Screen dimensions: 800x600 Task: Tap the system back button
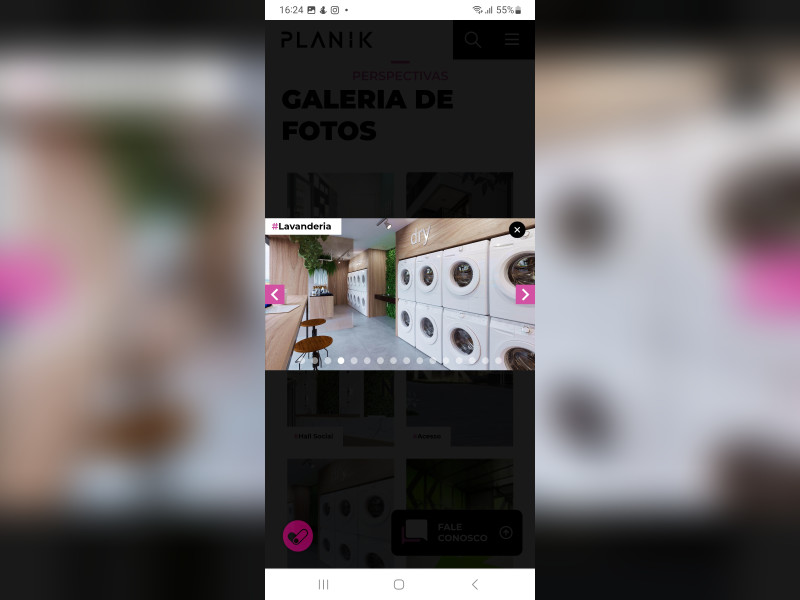click(x=474, y=584)
